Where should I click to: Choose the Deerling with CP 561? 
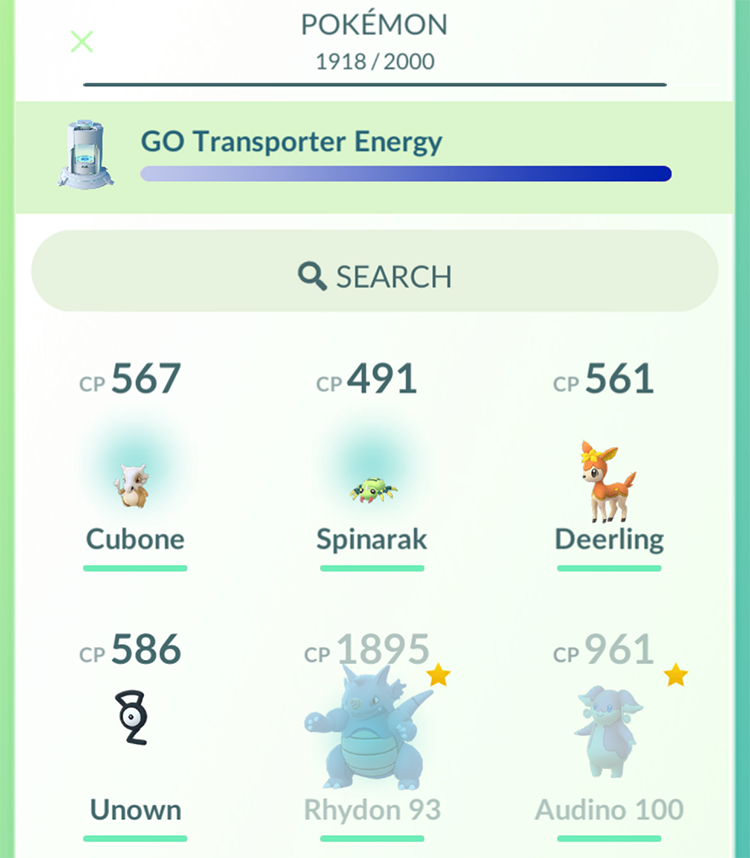(x=609, y=482)
